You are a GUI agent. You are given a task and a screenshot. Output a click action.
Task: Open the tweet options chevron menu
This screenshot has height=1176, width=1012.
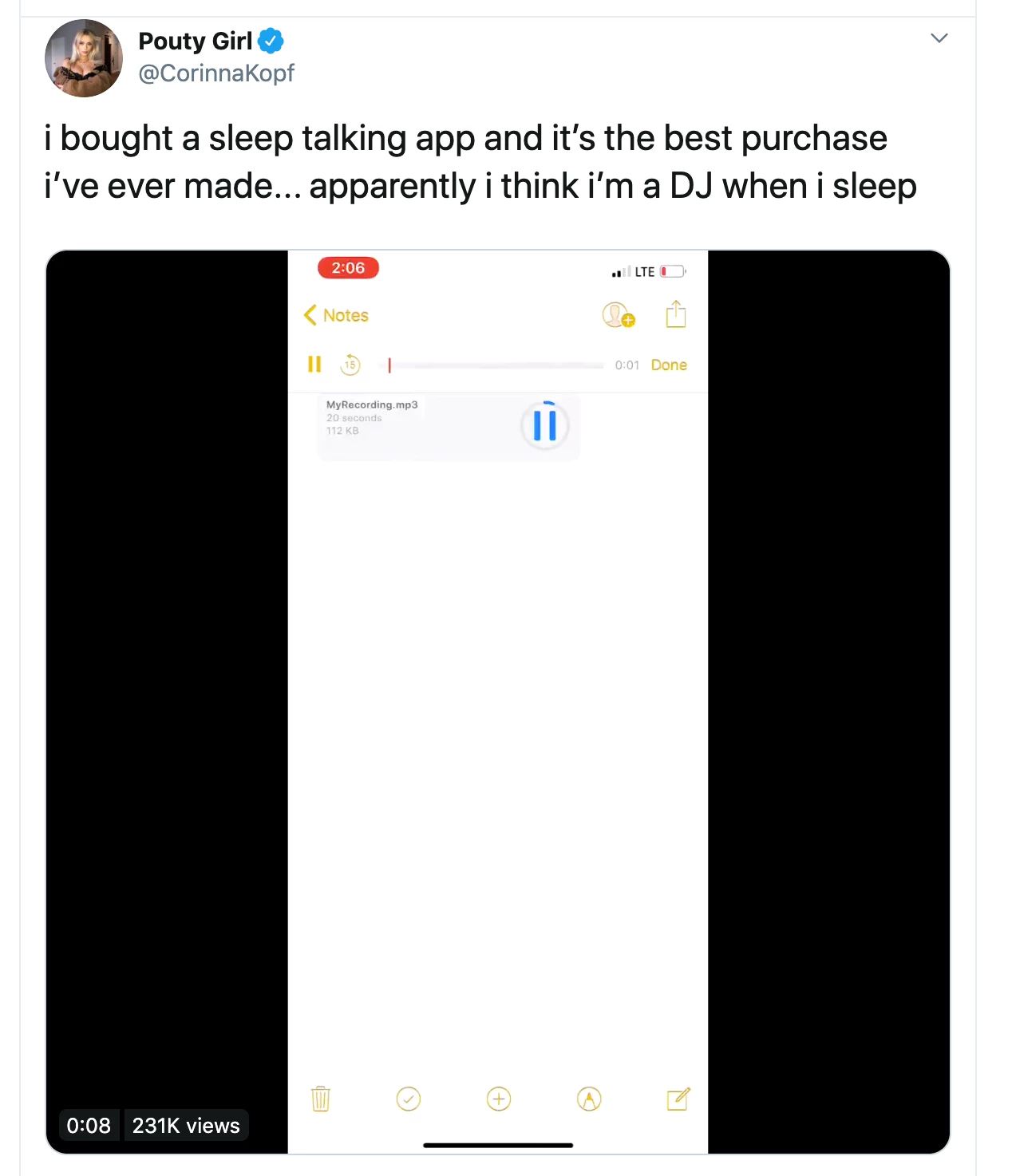coord(939,38)
